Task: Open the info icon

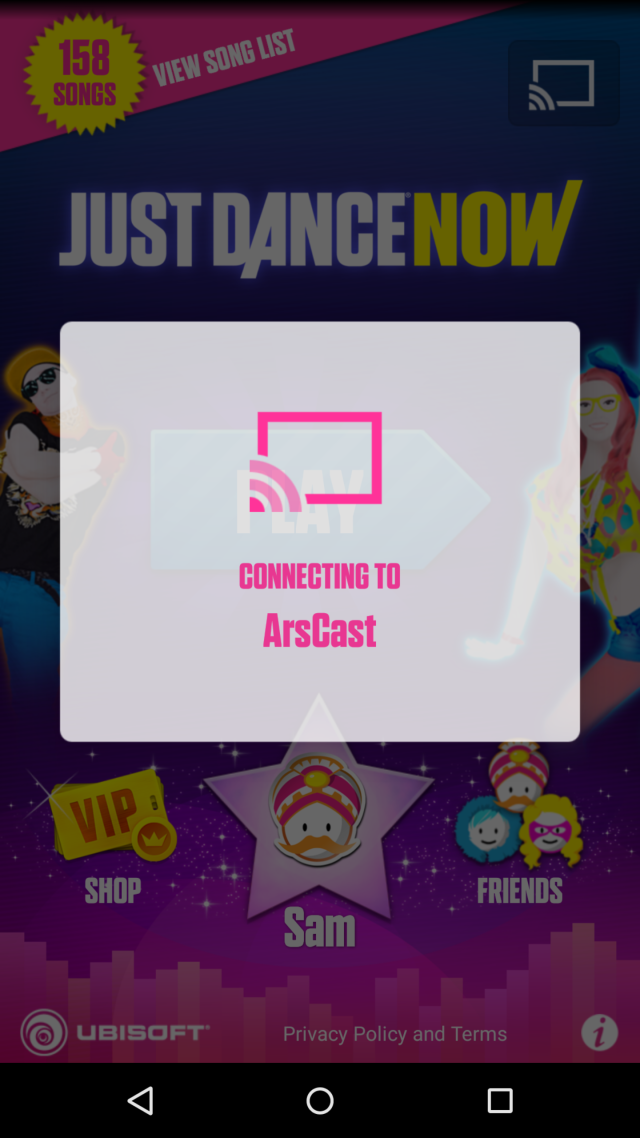Action: pyautogui.click(x=599, y=1032)
